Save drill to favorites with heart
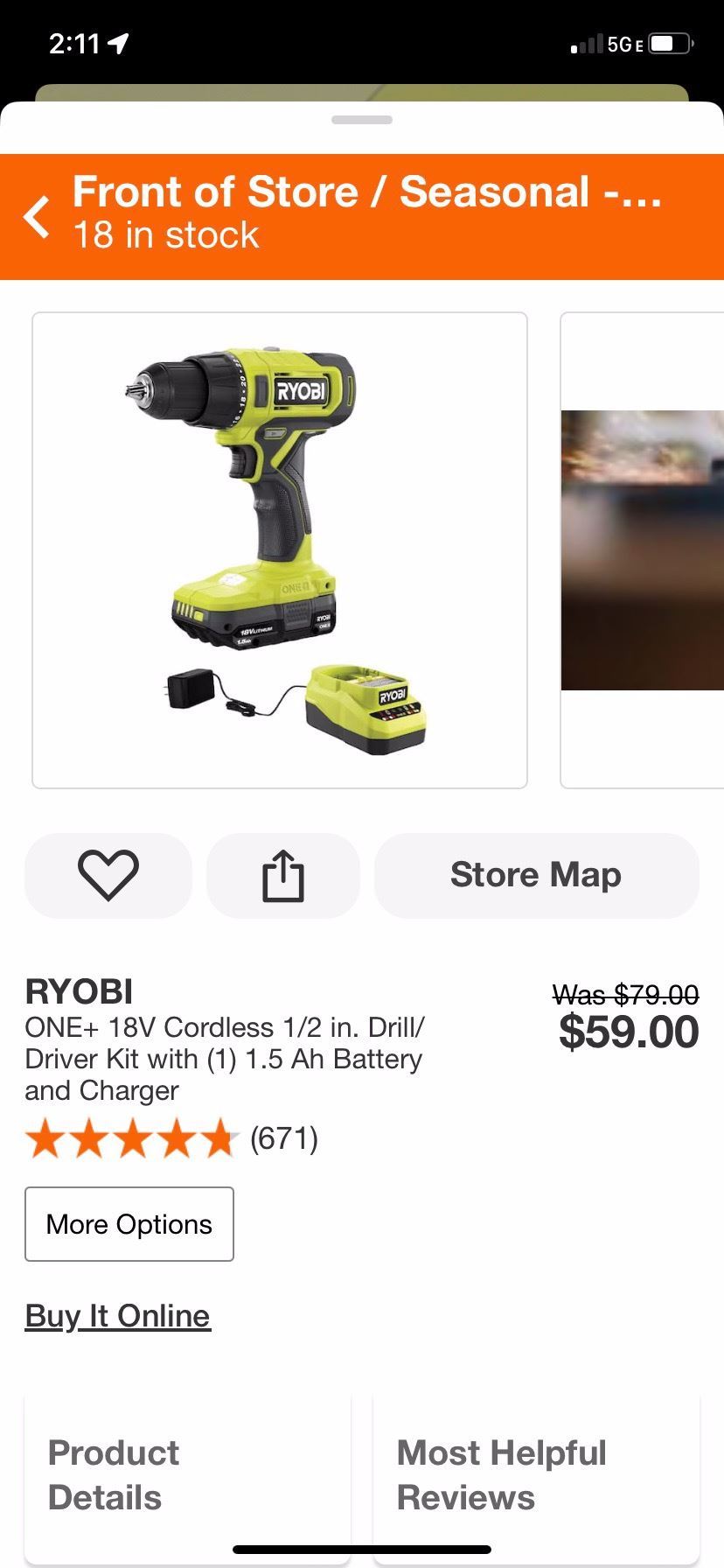 pyautogui.click(x=108, y=875)
